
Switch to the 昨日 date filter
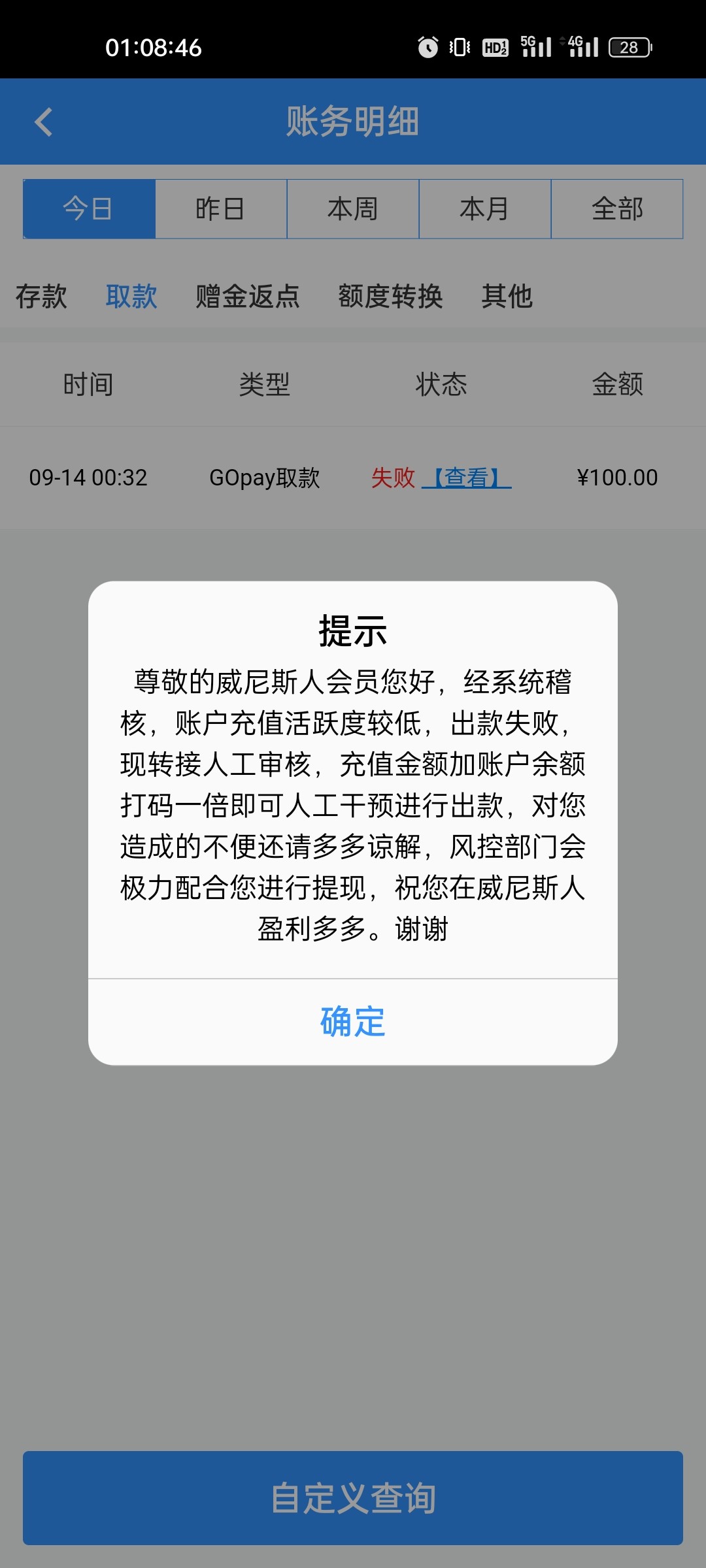point(220,208)
